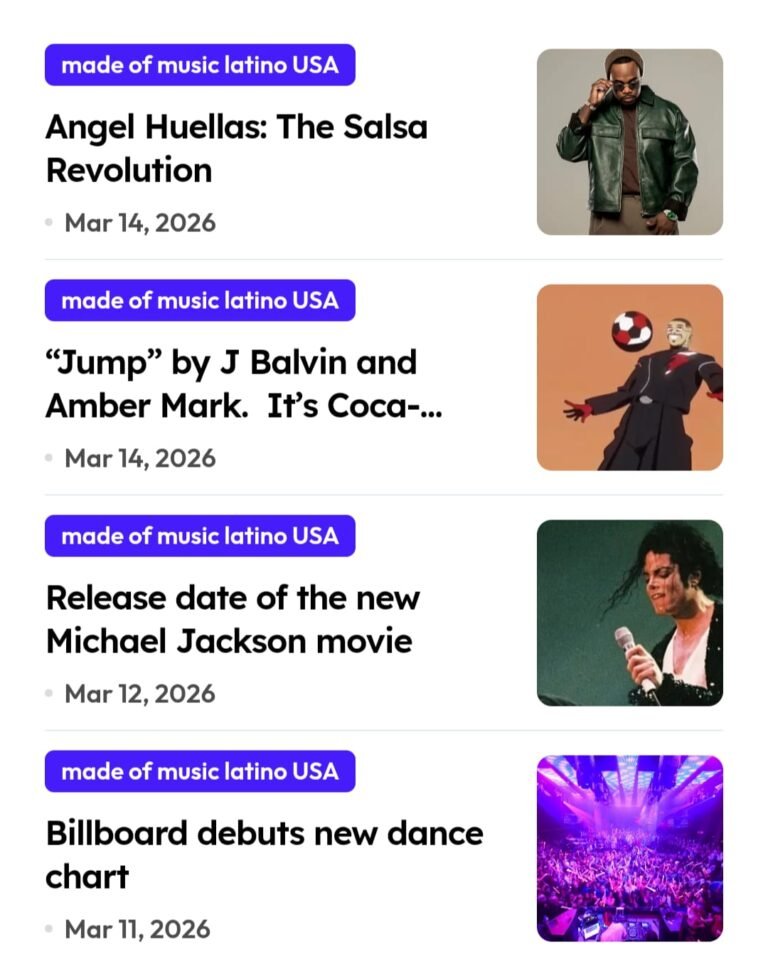Tap the category chip above Angel Huellas headline
Image resolution: width=768 pixels, height=974 pixels.
[x=200, y=65]
